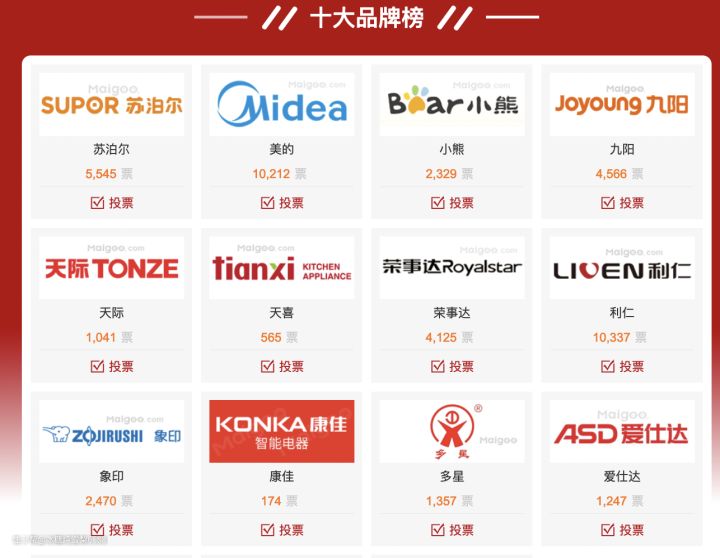Open the LIVEN 利仁 brand logo
720x558 pixels.
click(622, 268)
